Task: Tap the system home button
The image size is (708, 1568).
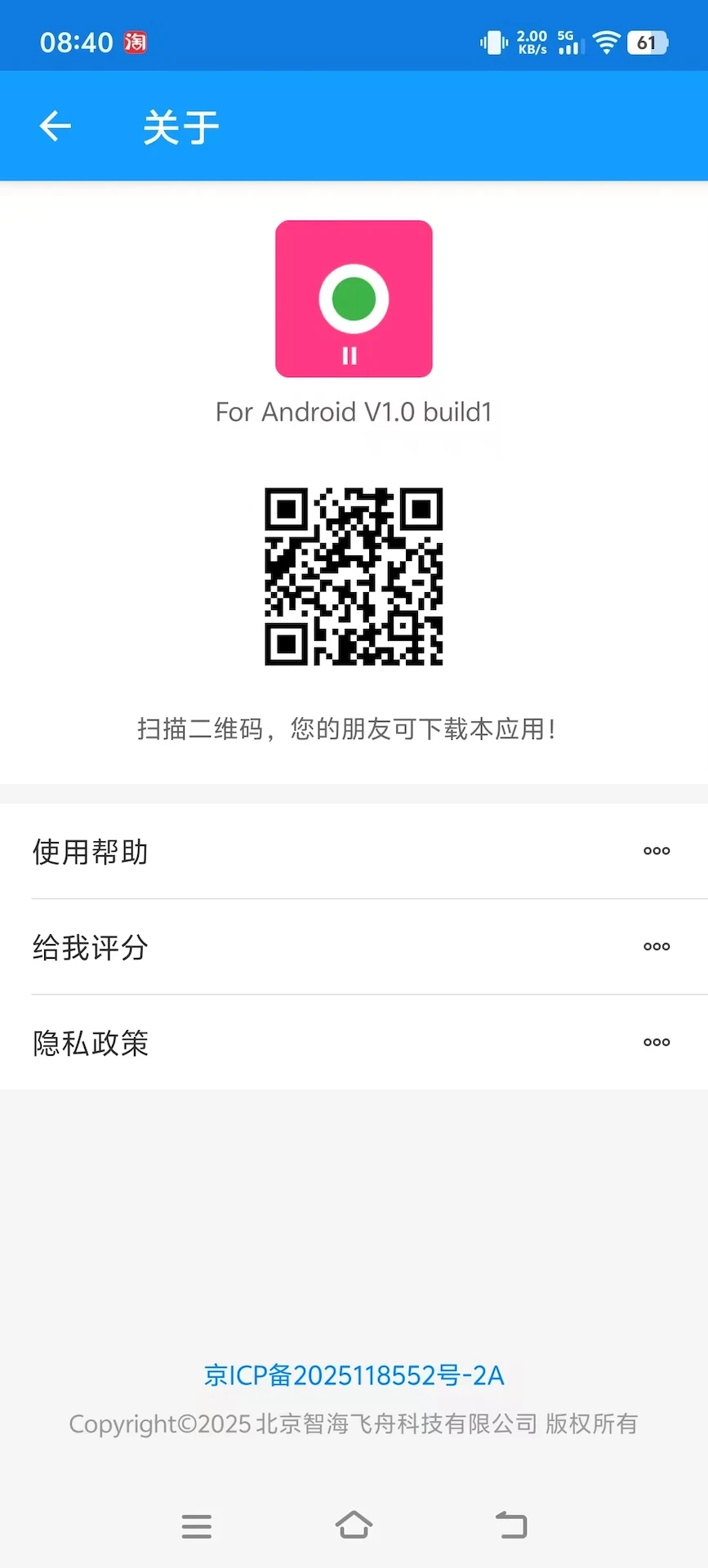Action: point(354,1525)
